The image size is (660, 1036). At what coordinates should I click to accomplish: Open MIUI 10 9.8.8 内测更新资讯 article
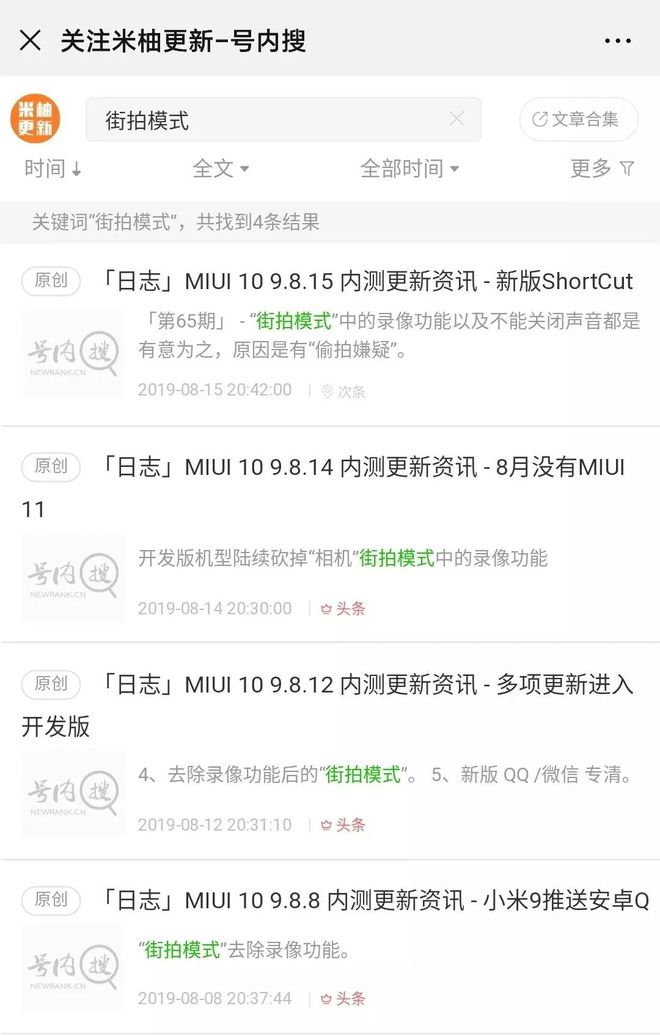pyautogui.click(x=376, y=900)
